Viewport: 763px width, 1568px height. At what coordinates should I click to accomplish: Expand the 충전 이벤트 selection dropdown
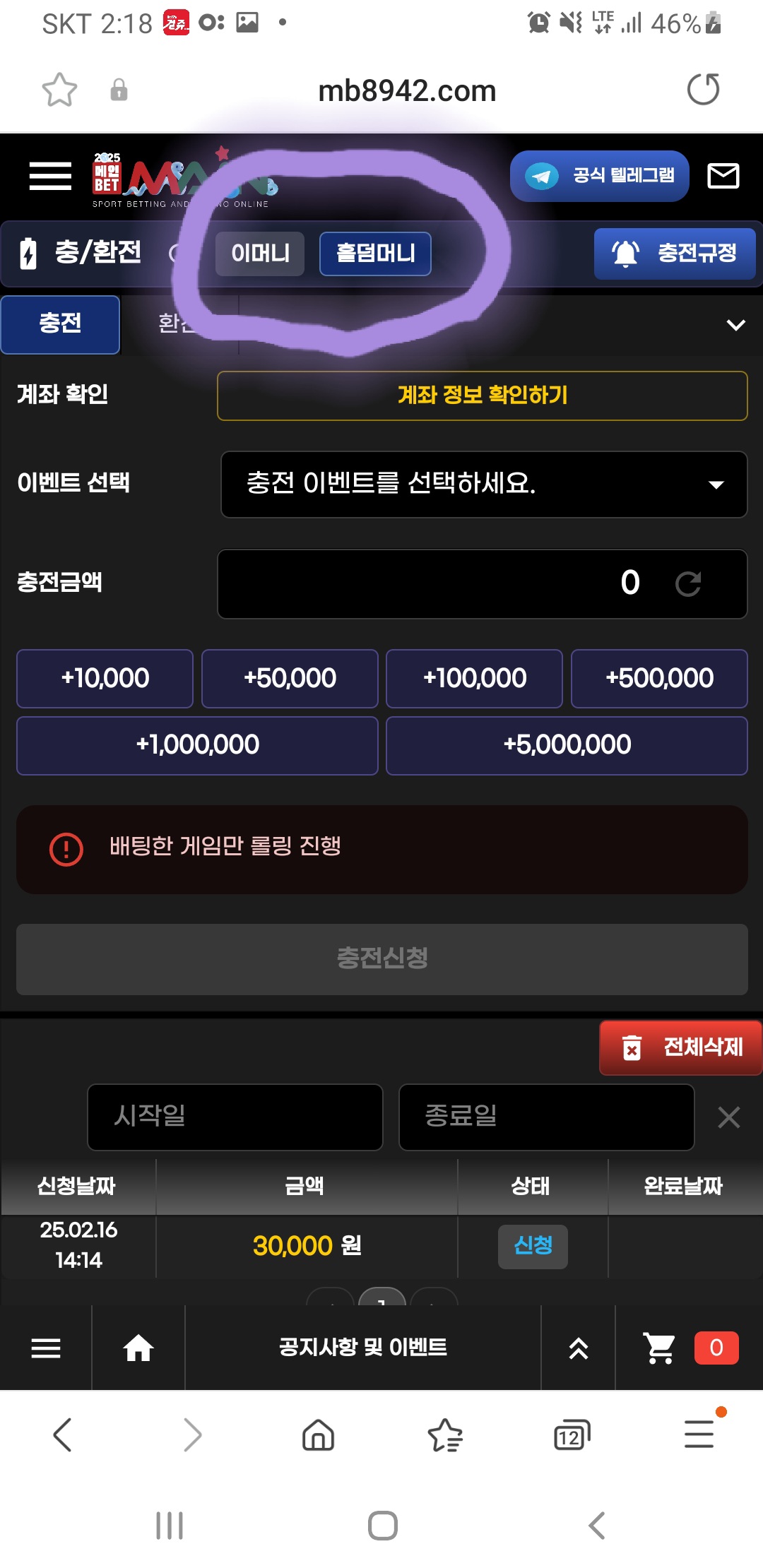pos(483,485)
